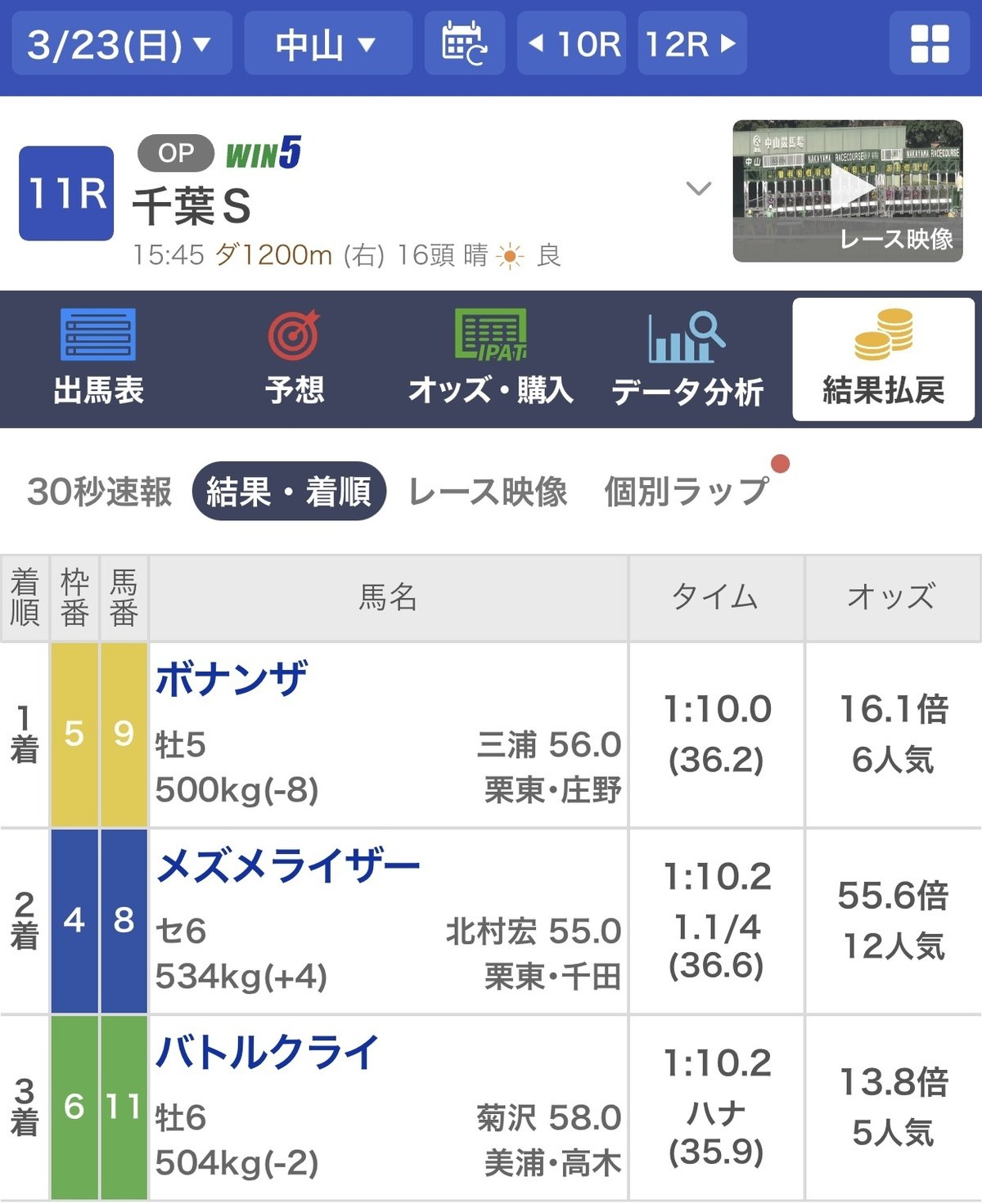This screenshot has height=1204, width=982.
Task: Go to the 12R tab
Action: [x=687, y=45]
